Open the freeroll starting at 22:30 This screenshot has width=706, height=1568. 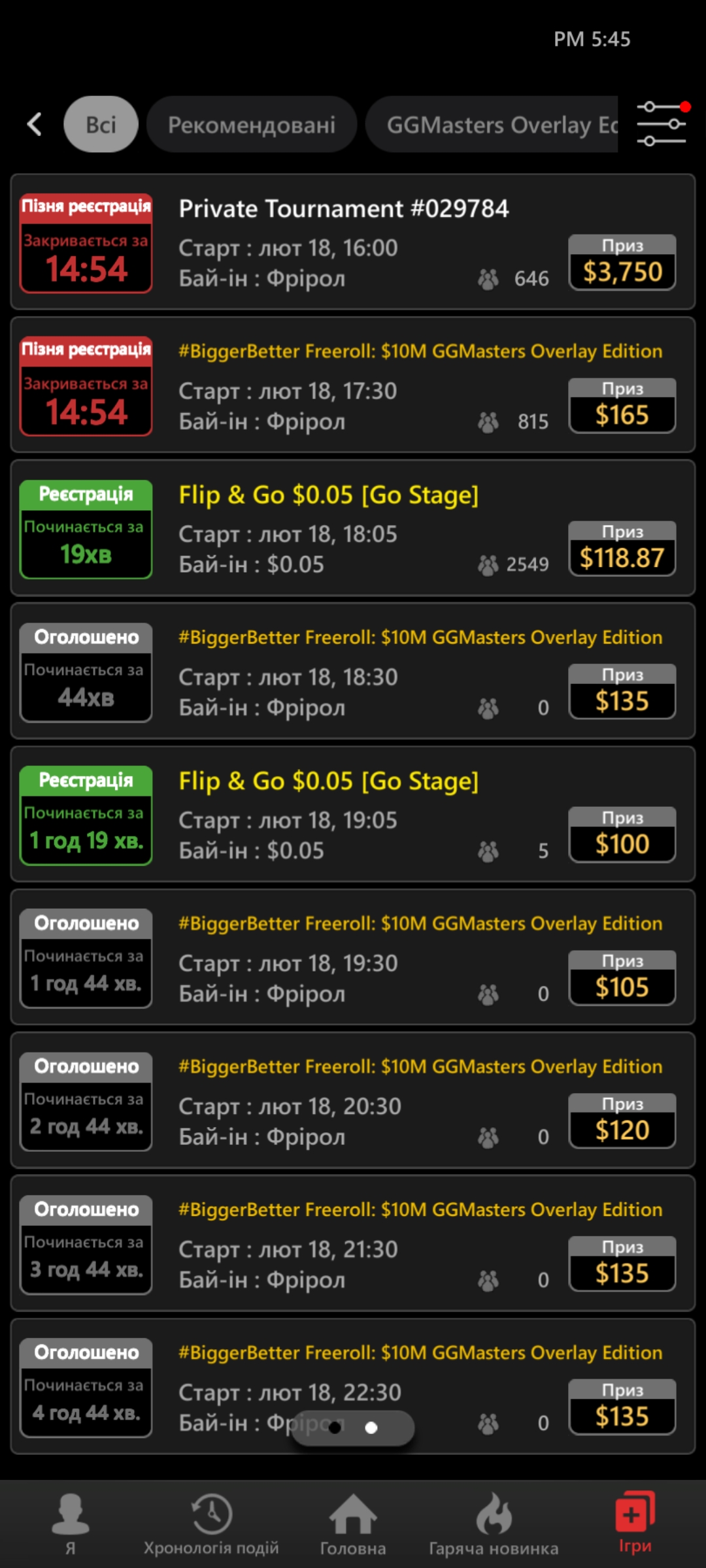click(x=353, y=1386)
